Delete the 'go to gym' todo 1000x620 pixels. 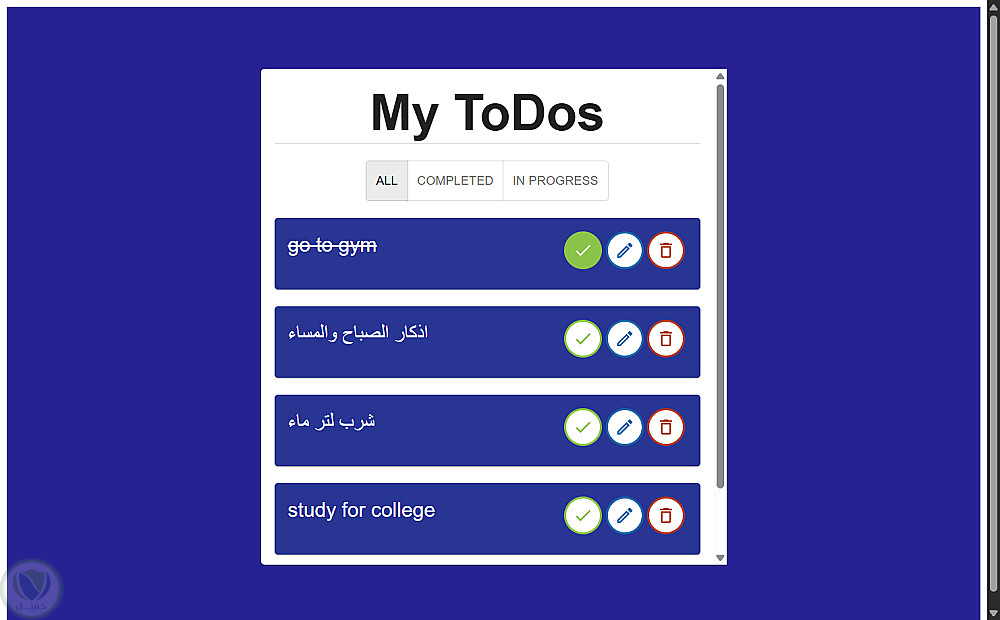pyautogui.click(x=666, y=250)
